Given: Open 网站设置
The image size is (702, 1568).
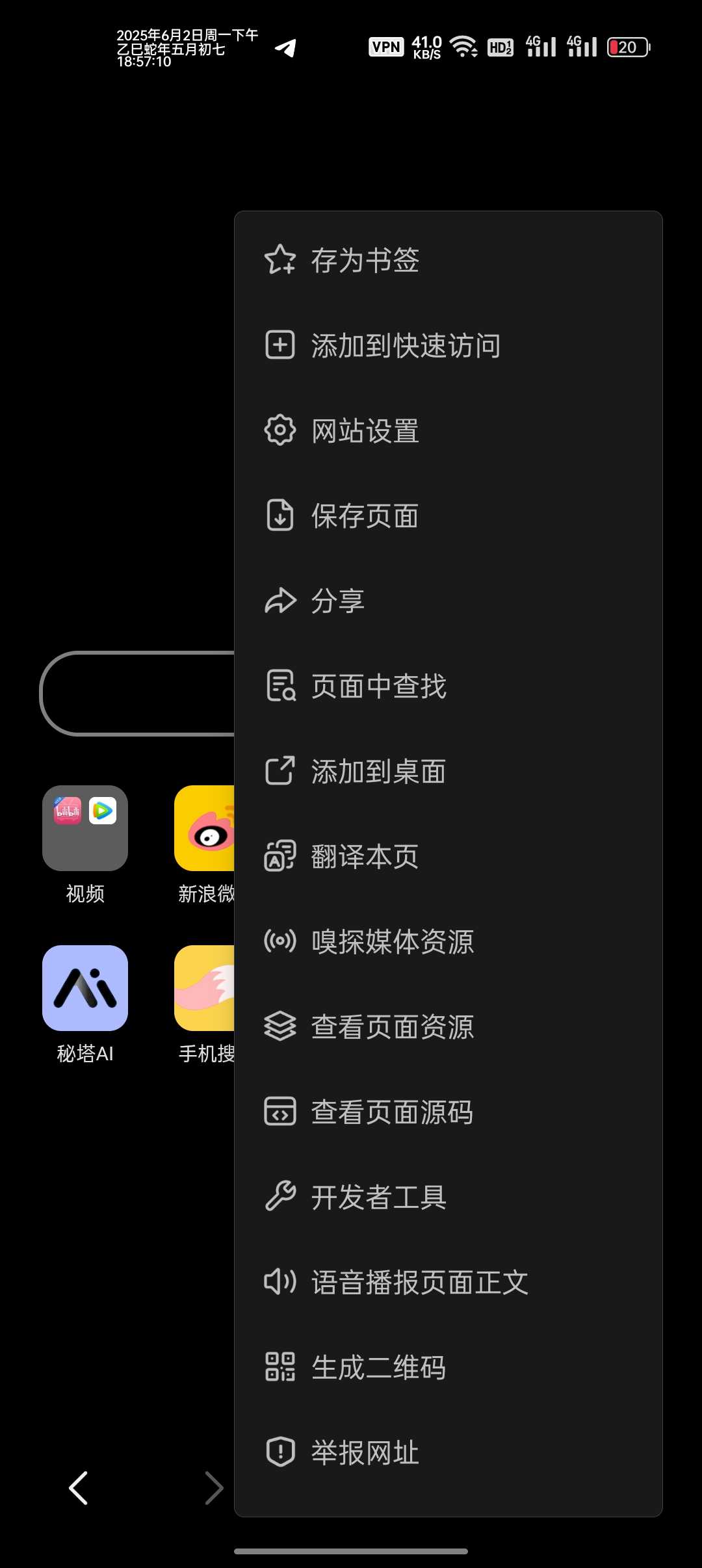Looking at the screenshot, I should click(448, 430).
